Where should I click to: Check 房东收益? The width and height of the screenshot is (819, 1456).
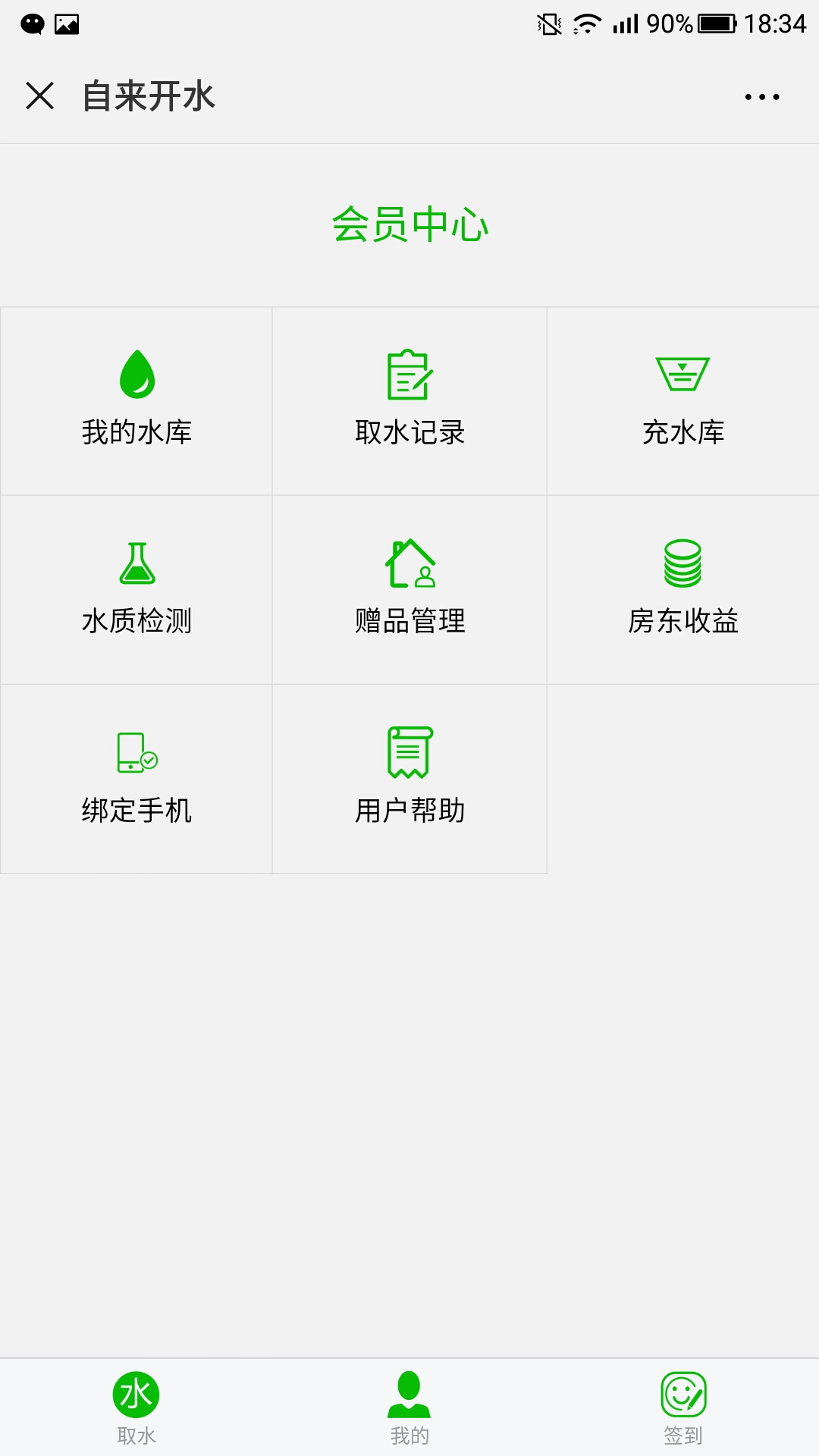[x=683, y=590]
